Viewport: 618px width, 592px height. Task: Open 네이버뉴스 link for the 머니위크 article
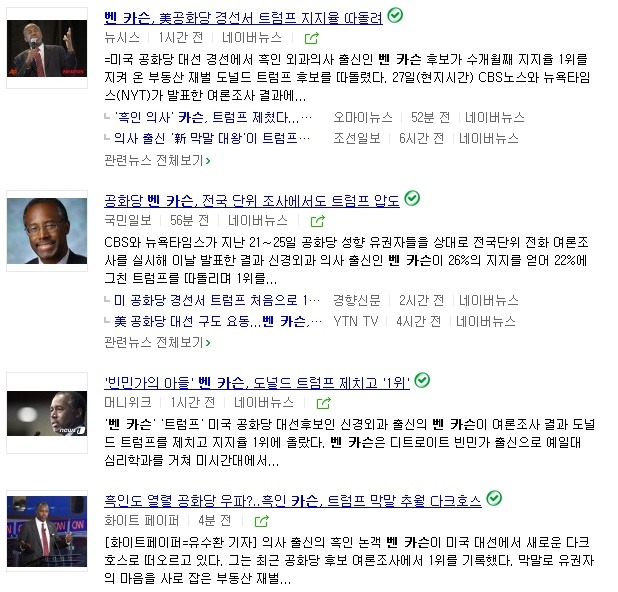coord(264,402)
